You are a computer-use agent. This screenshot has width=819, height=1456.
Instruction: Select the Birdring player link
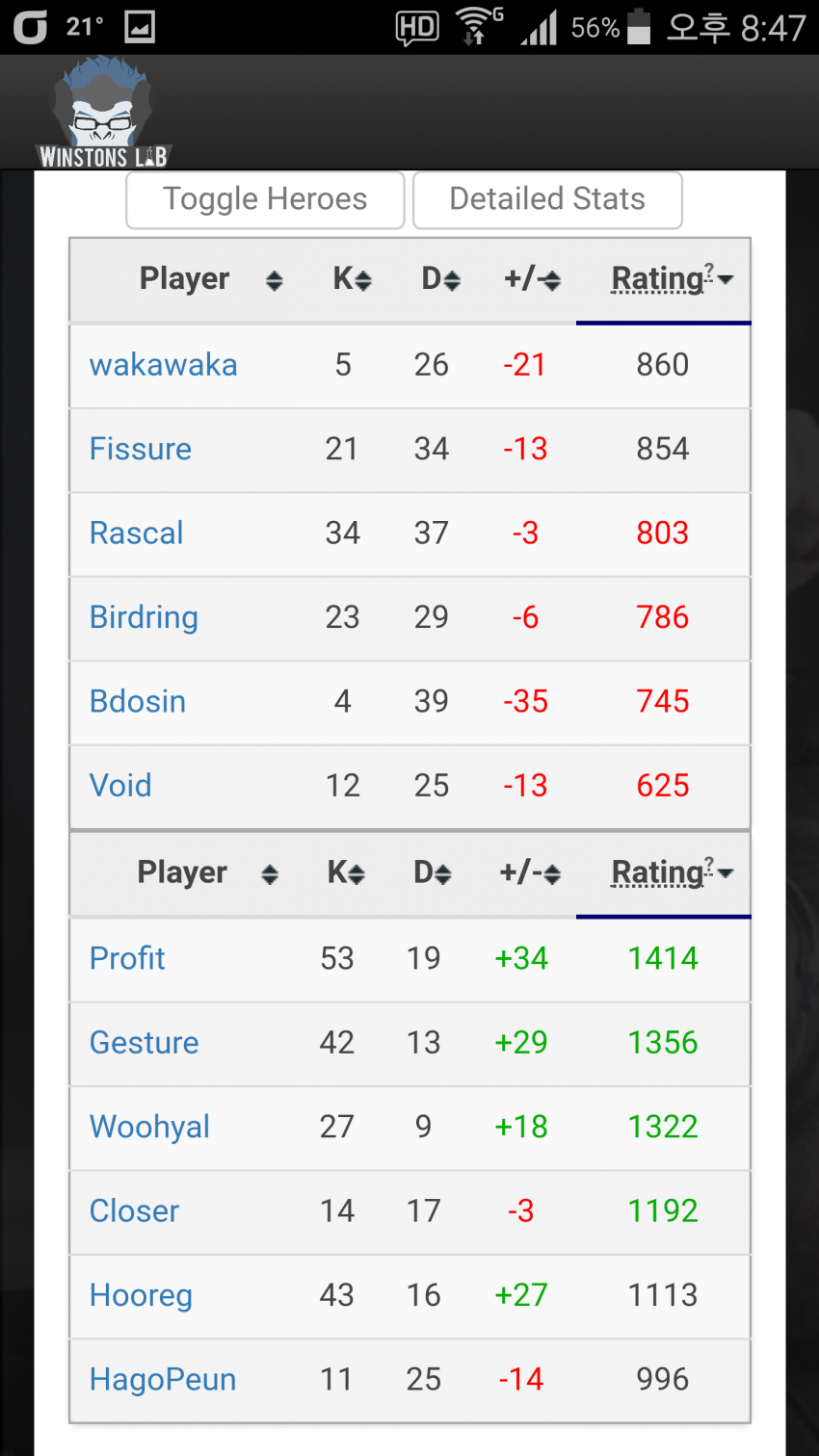[x=144, y=617]
